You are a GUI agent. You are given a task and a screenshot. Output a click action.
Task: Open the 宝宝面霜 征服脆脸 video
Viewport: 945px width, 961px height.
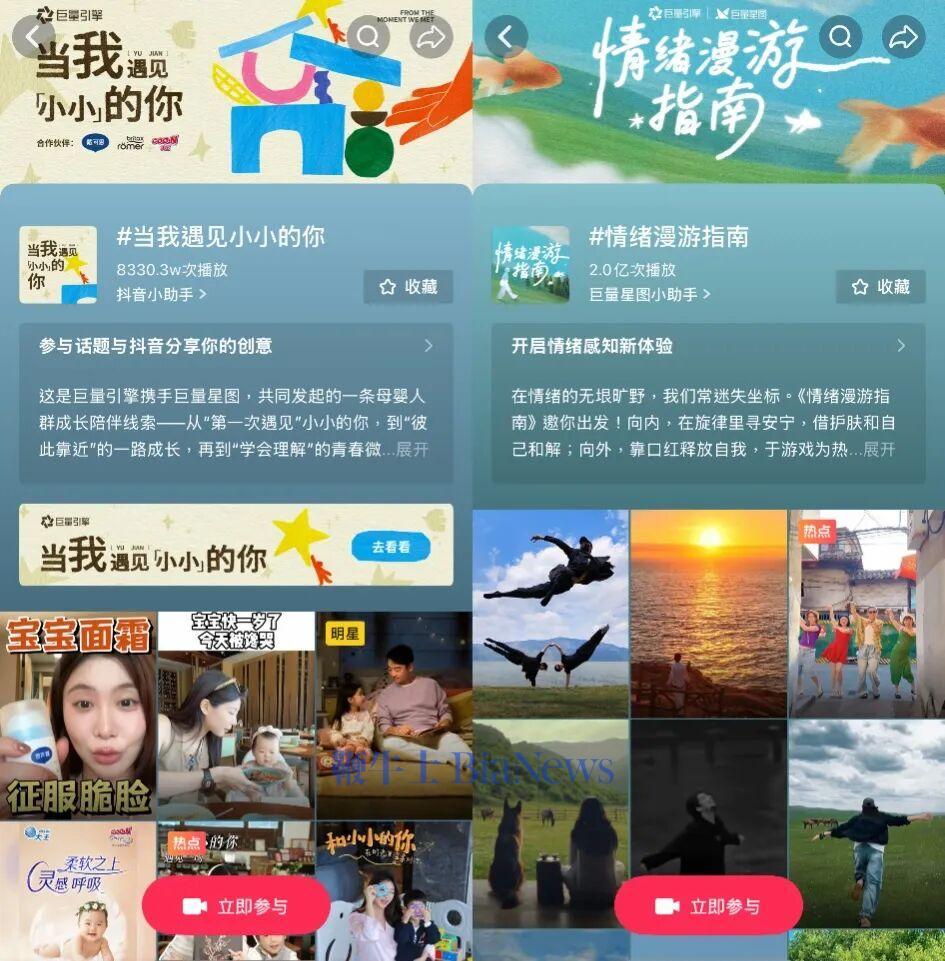[78, 715]
